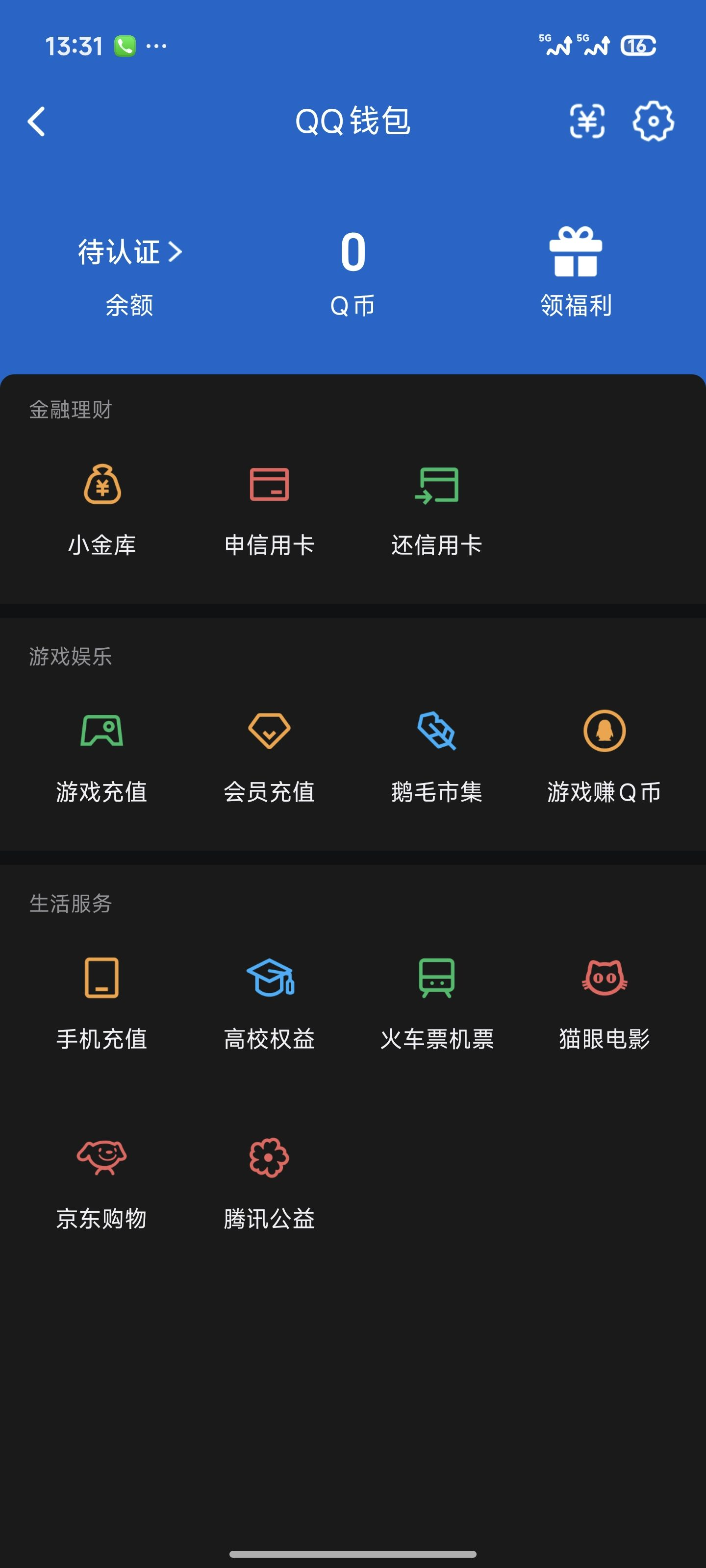Tap the 游戏充值 gamepad icon
This screenshot has width=706, height=1568.
click(102, 739)
